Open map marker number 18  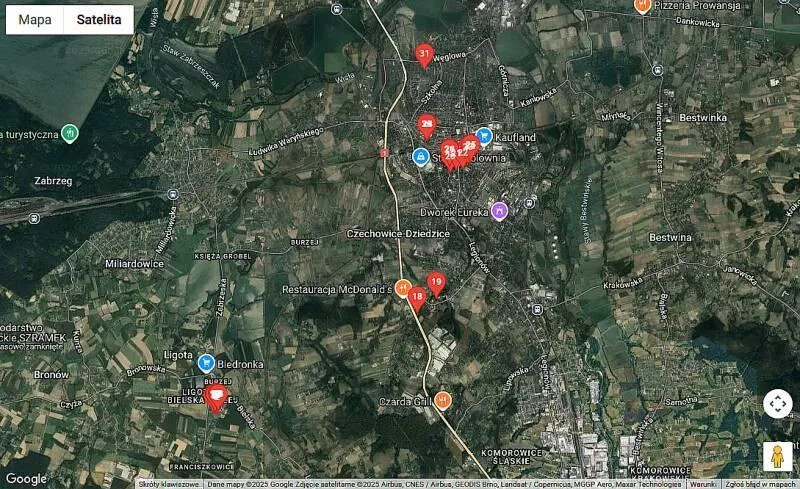(417, 297)
